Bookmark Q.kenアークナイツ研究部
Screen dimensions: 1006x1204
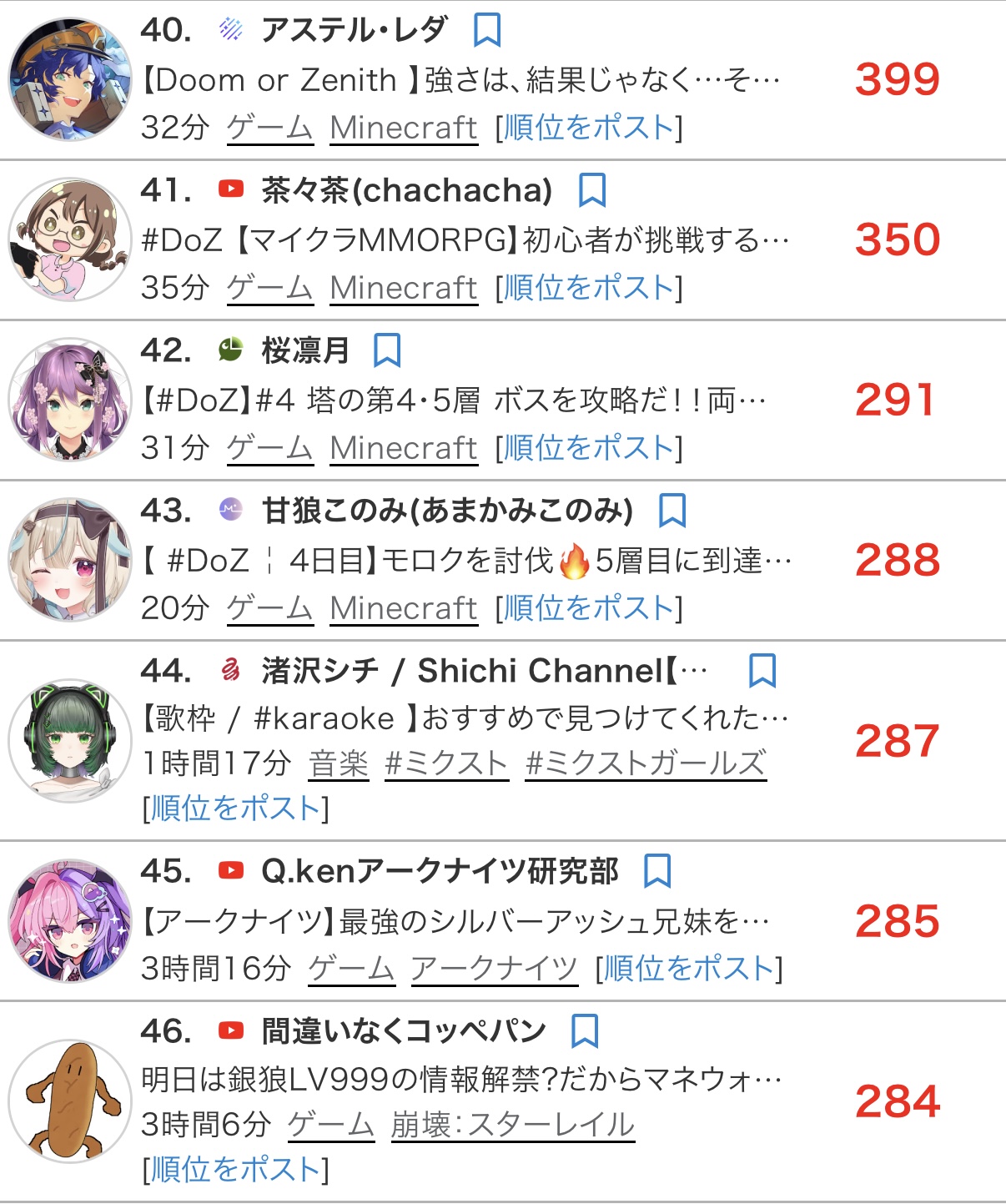[657, 871]
